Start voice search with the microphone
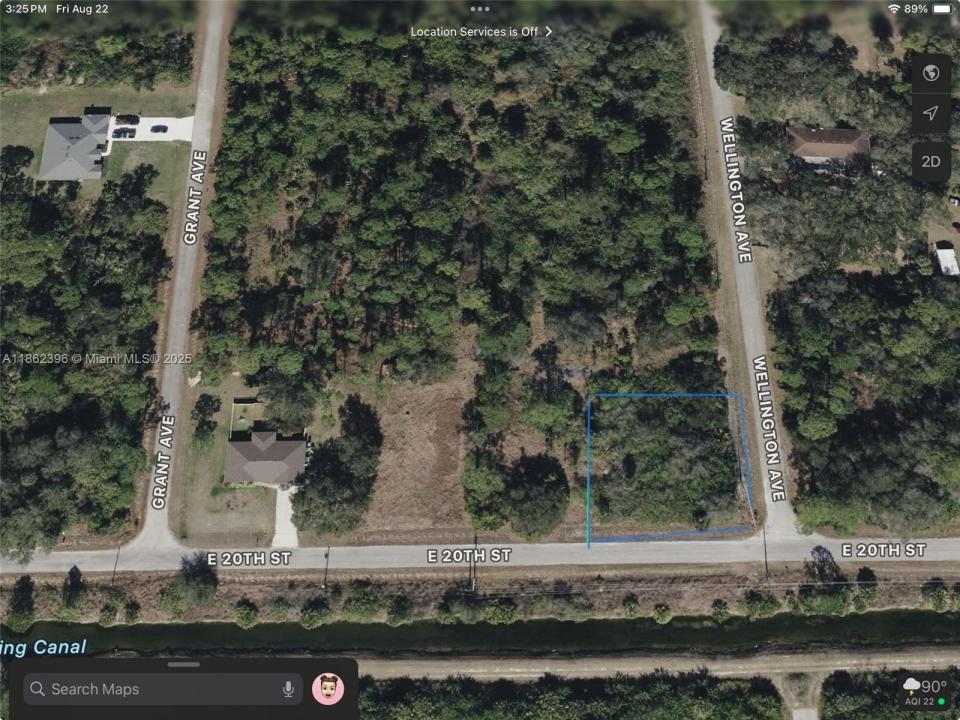Image resolution: width=960 pixels, height=720 pixels. point(288,689)
